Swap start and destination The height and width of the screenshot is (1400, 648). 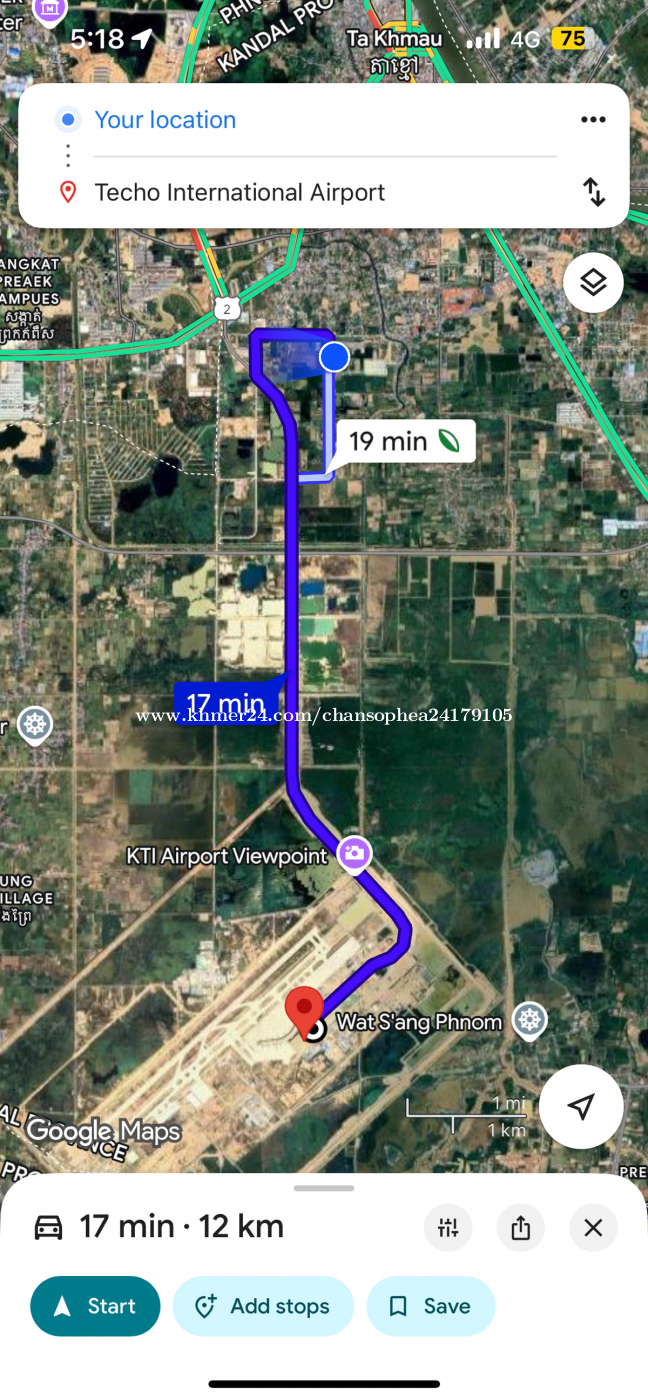pos(594,192)
